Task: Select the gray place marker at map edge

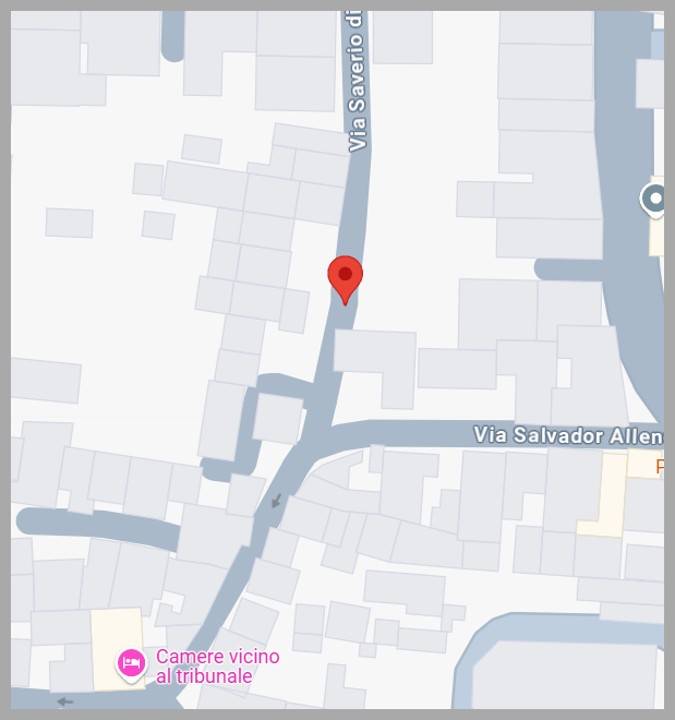Action: pos(655,200)
